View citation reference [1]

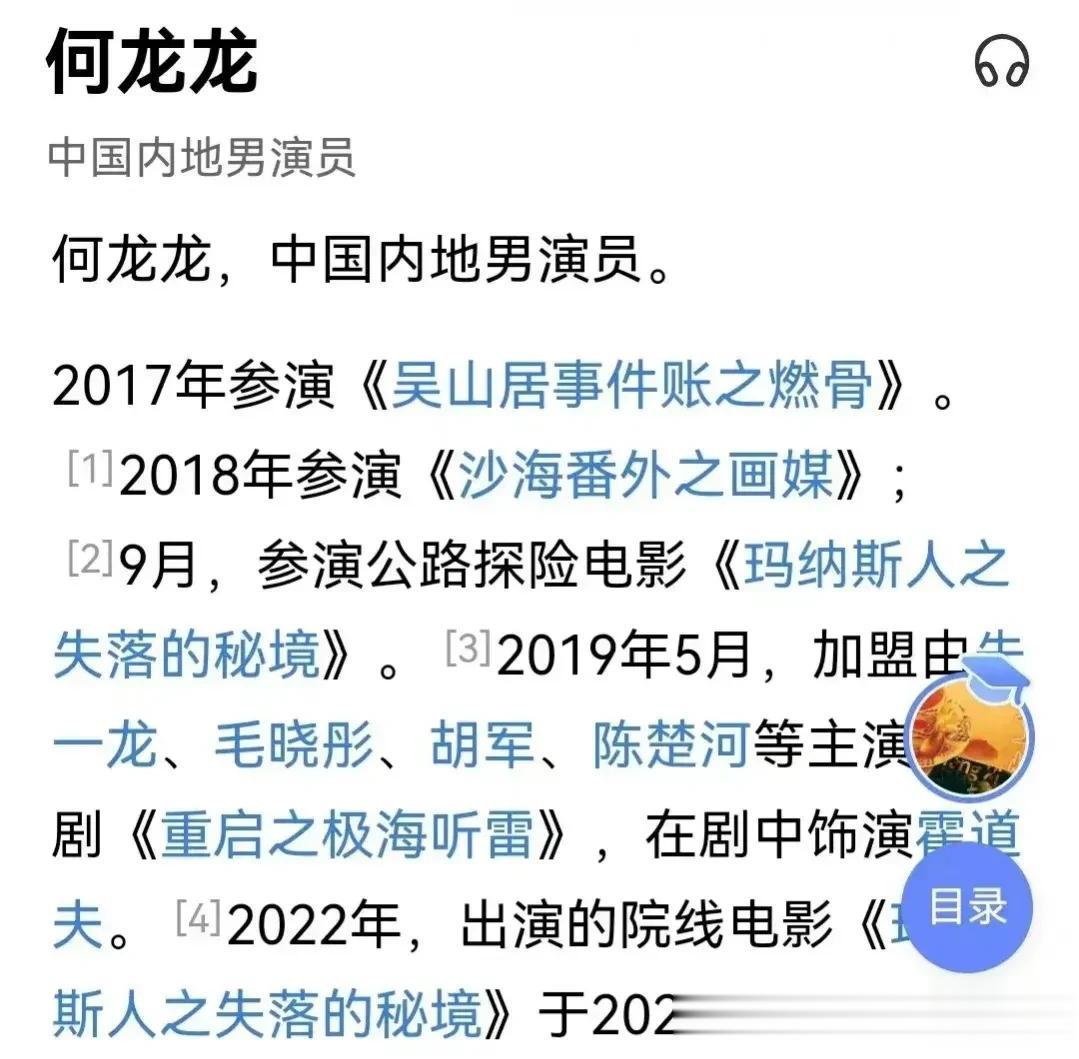pyautogui.click(x=90, y=469)
